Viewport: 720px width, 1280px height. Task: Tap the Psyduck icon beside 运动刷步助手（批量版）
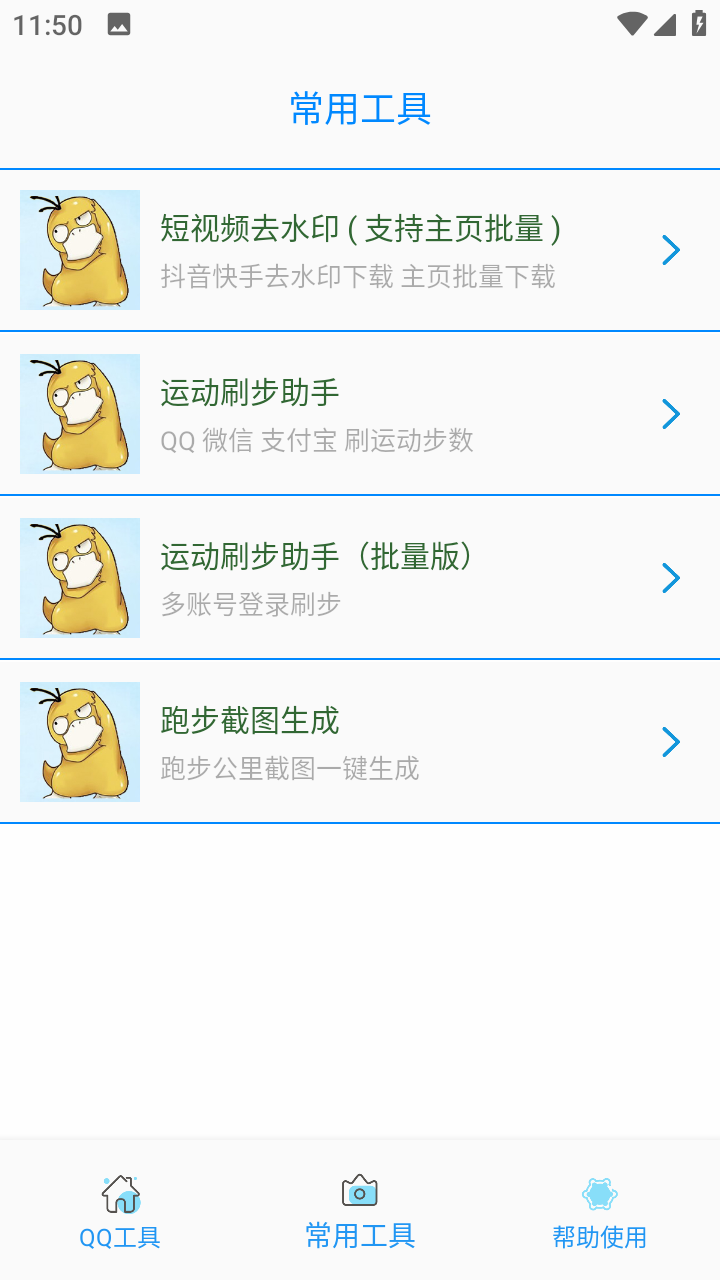(80, 578)
